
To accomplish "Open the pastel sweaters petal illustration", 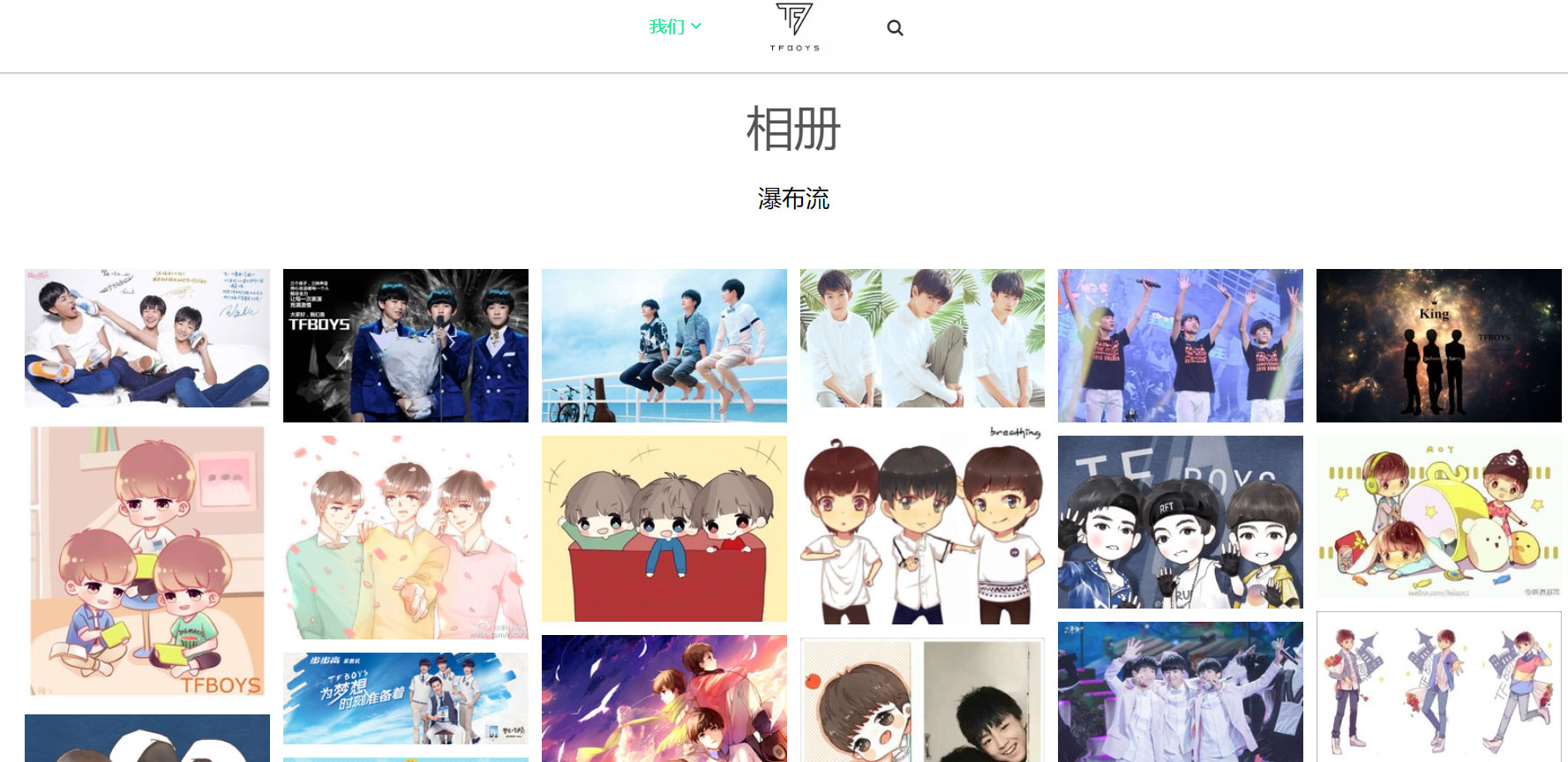I will click(x=406, y=537).
